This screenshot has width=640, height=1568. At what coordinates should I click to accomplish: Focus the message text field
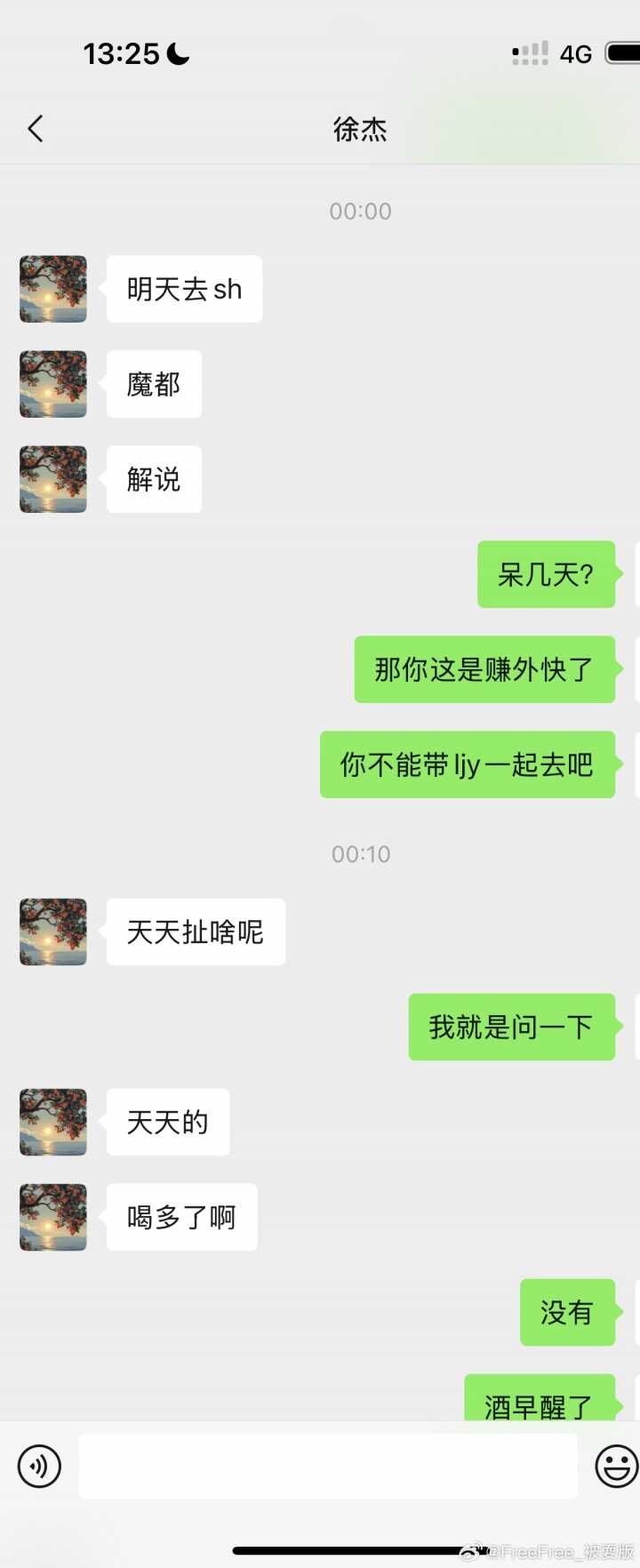click(x=328, y=1466)
